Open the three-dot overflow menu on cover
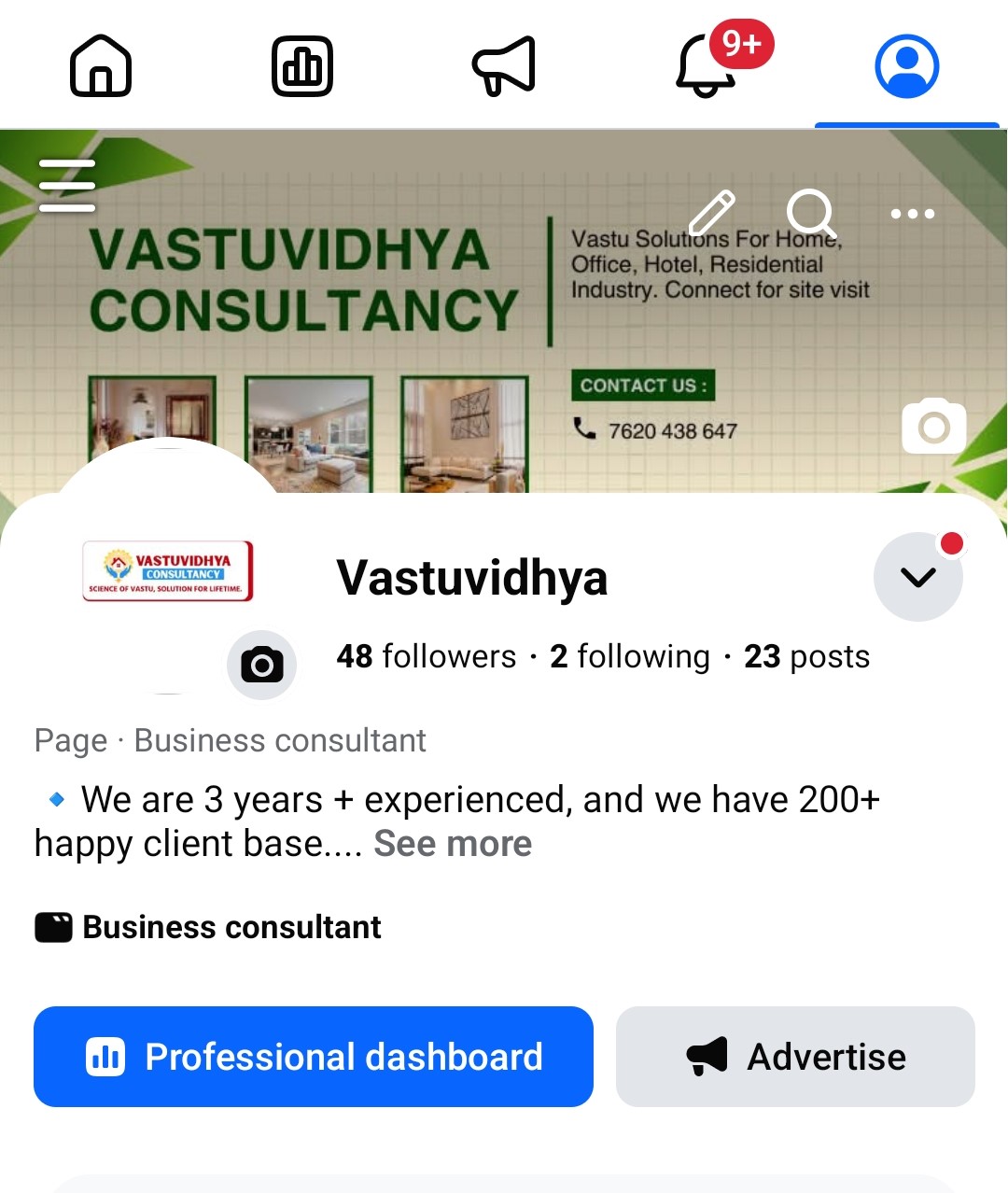Screen dimensions: 1008x1193 coord(911,214)
